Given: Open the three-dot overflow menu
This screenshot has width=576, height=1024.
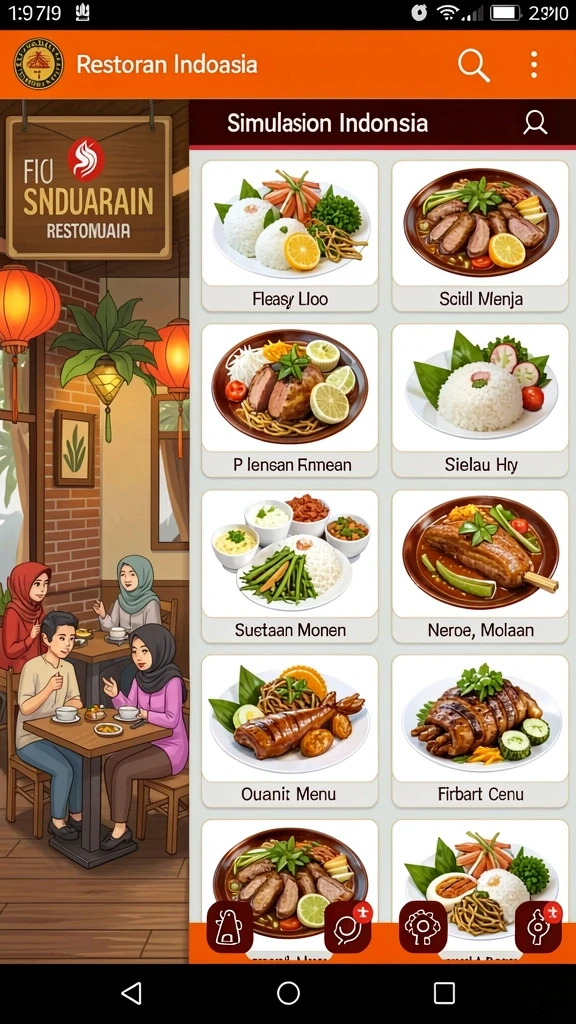Looking at the screenshot, I should tap(534, 65).
